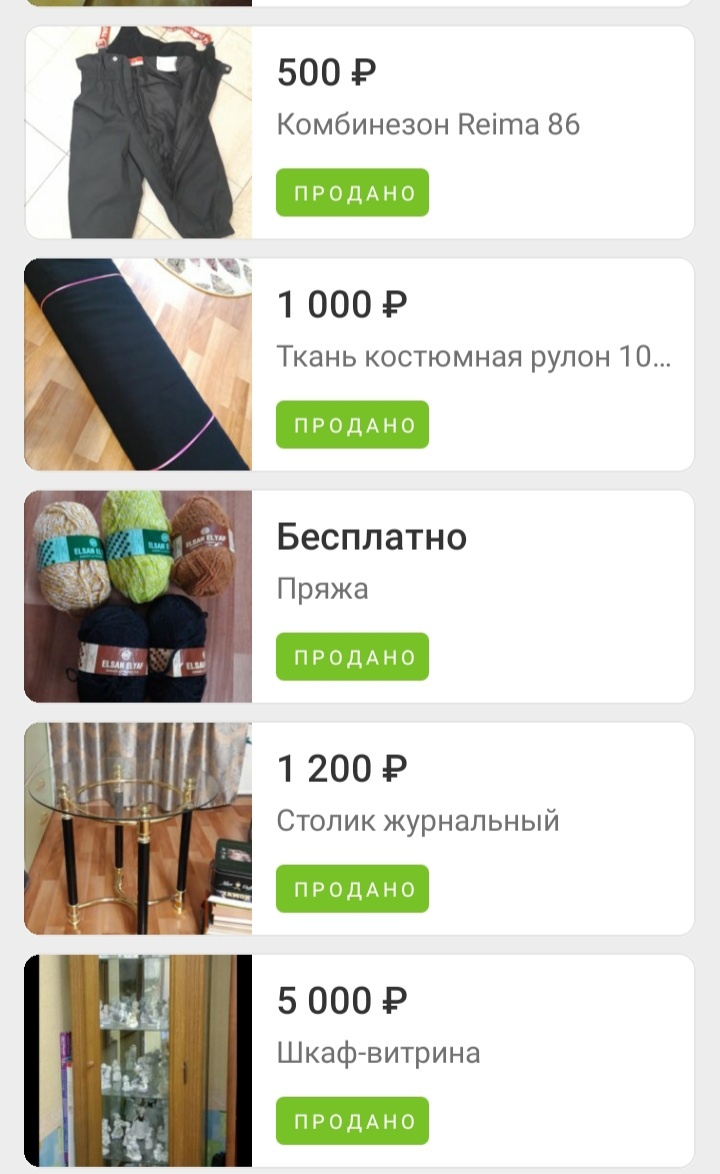
Task: Tap the partially visible listing at the top
Action: click(360, 6)
